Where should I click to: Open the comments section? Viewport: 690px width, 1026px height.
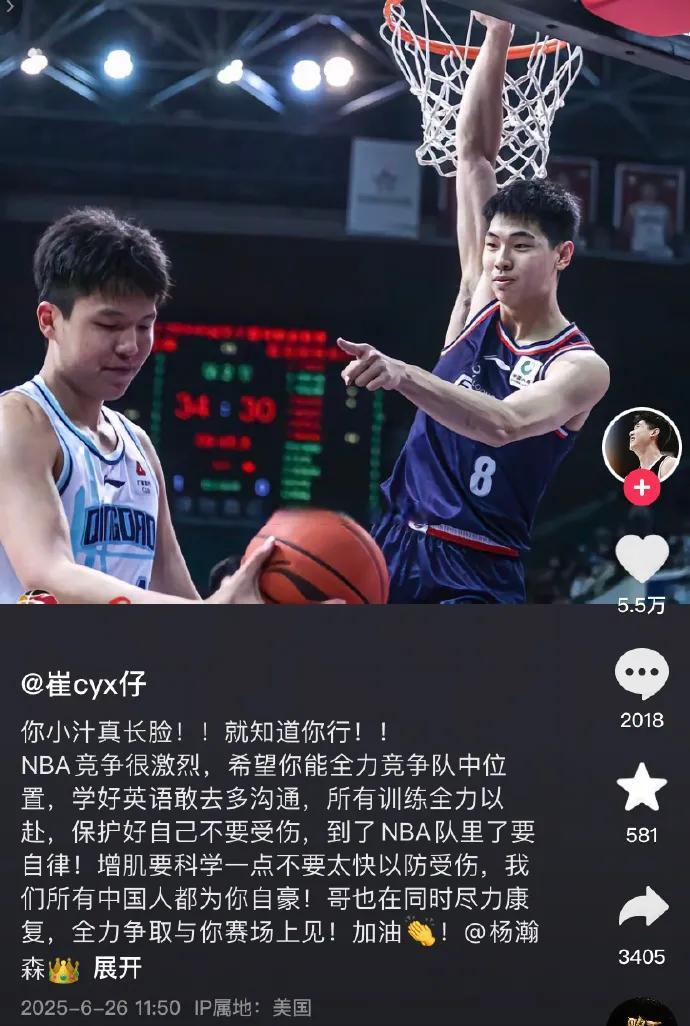[x=641, y=673]
